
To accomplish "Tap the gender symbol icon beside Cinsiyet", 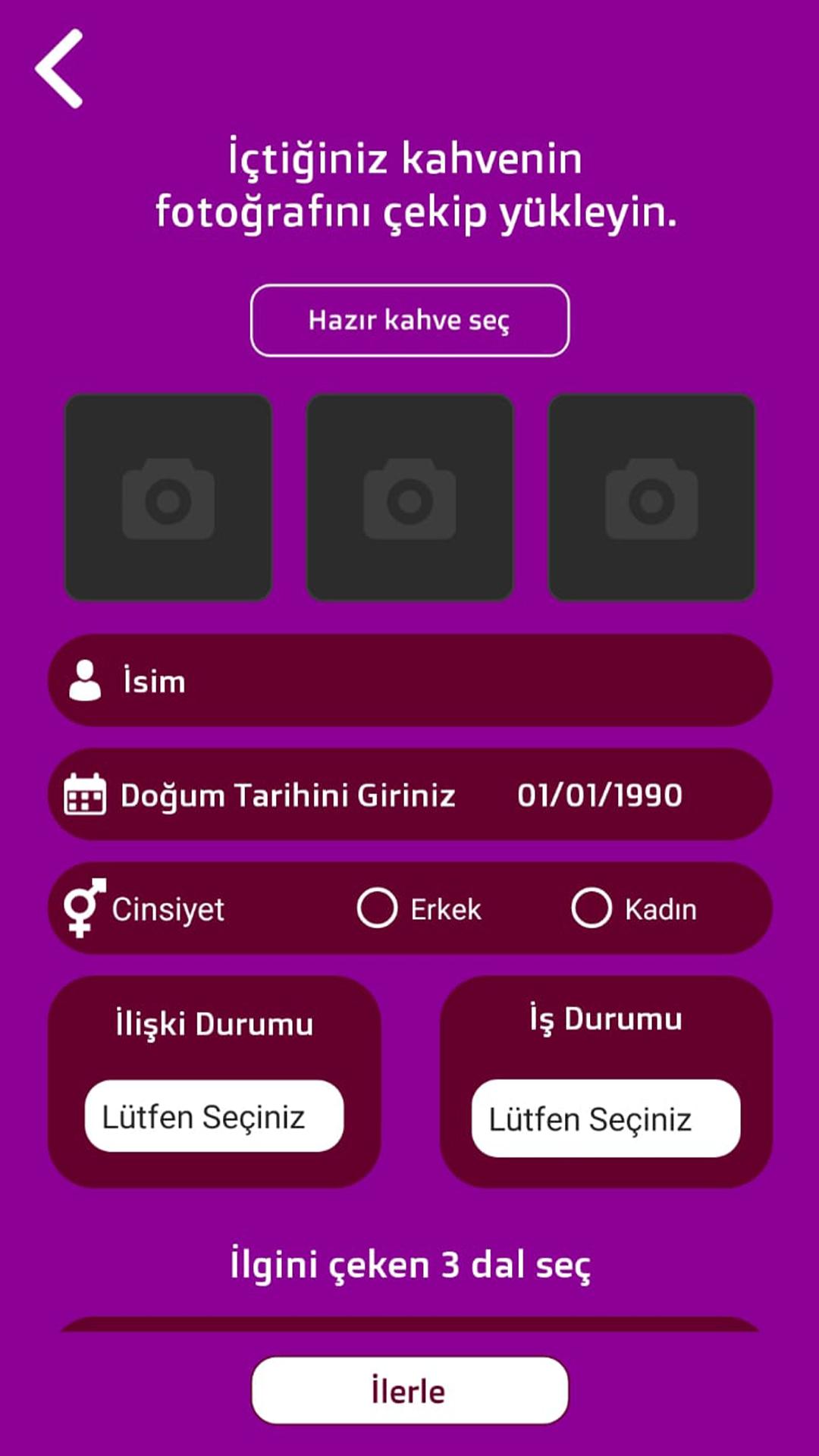I will 83,908.
